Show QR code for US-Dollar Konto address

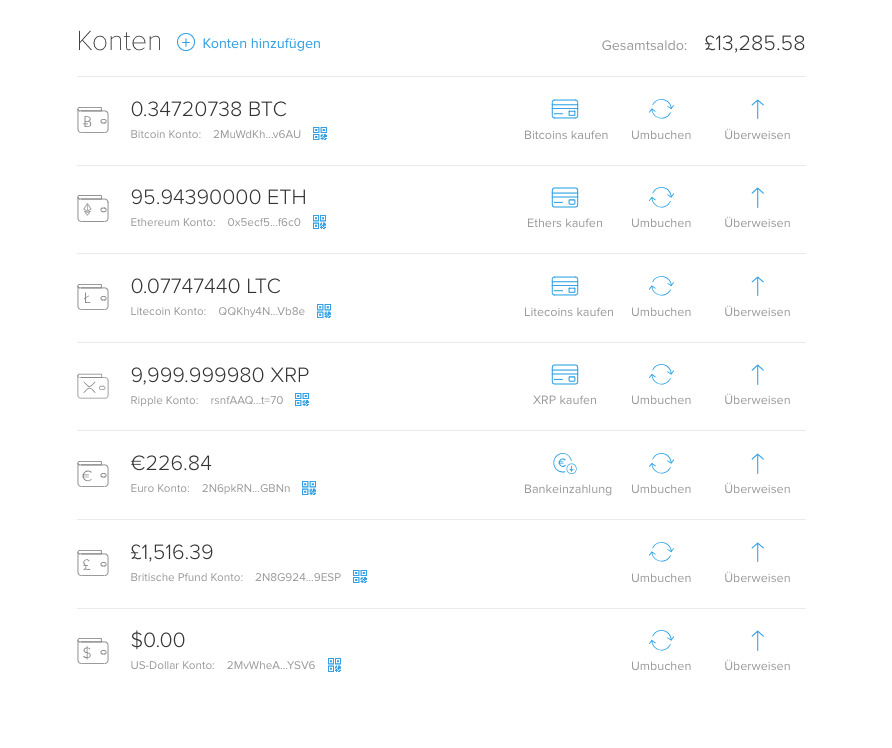(335, 665)
